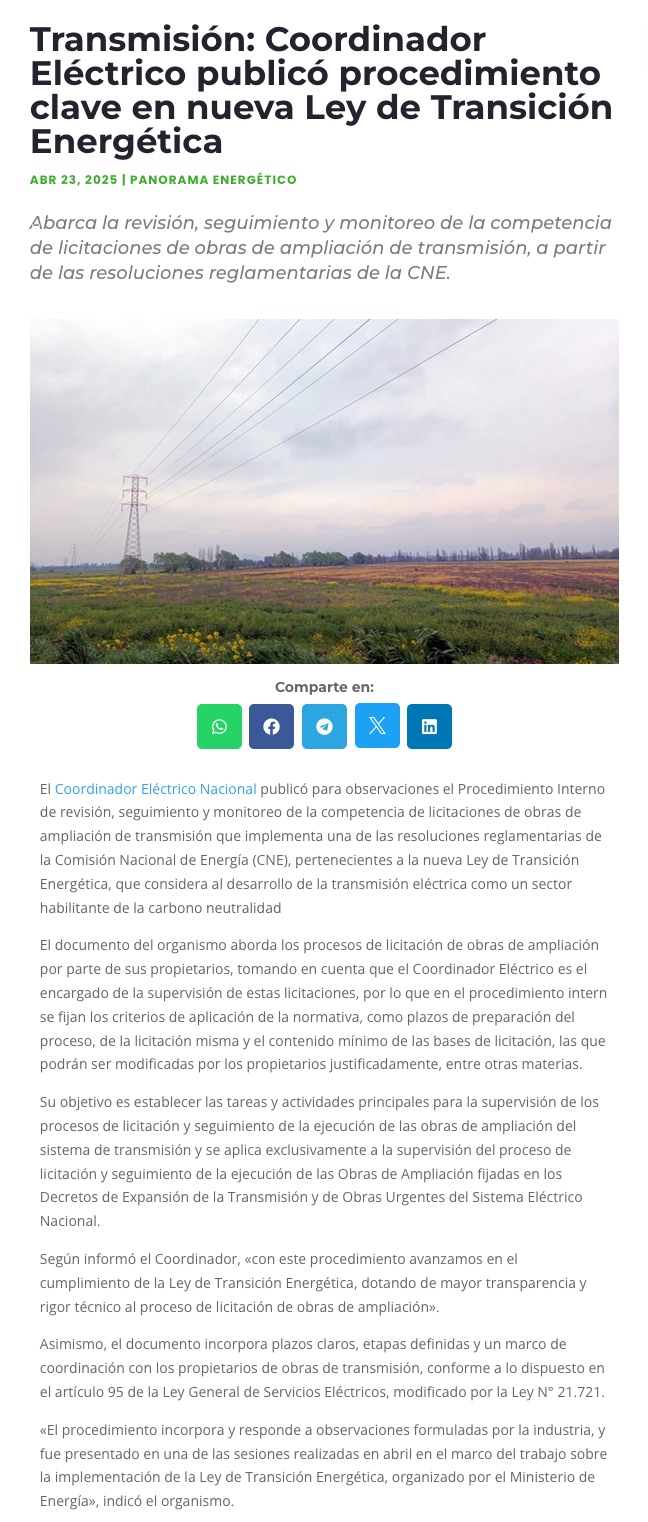The height and width of the screenshot is (1522, 648).
Task: Open the Coordinador Eléctrico Nacional link
Action: point(155,789)
